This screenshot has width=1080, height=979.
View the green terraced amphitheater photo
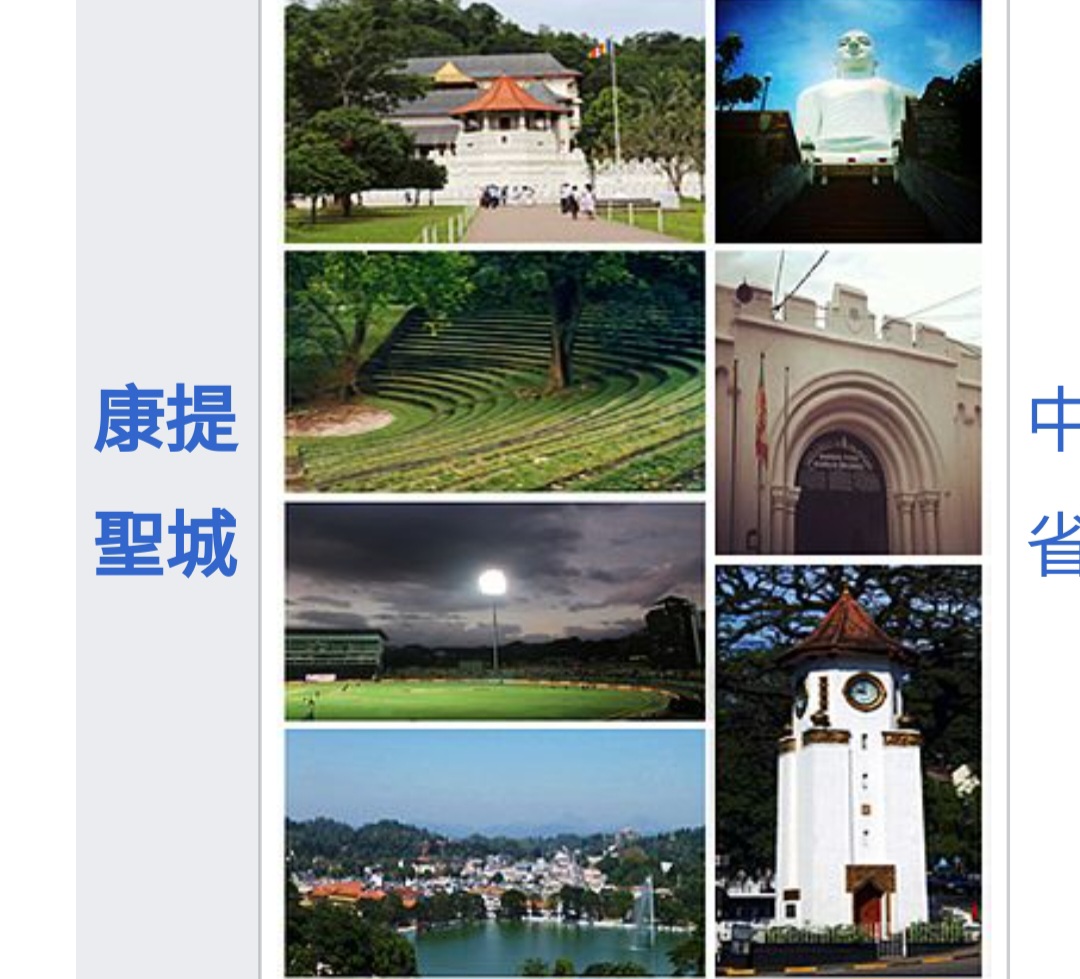click(494, 371)
